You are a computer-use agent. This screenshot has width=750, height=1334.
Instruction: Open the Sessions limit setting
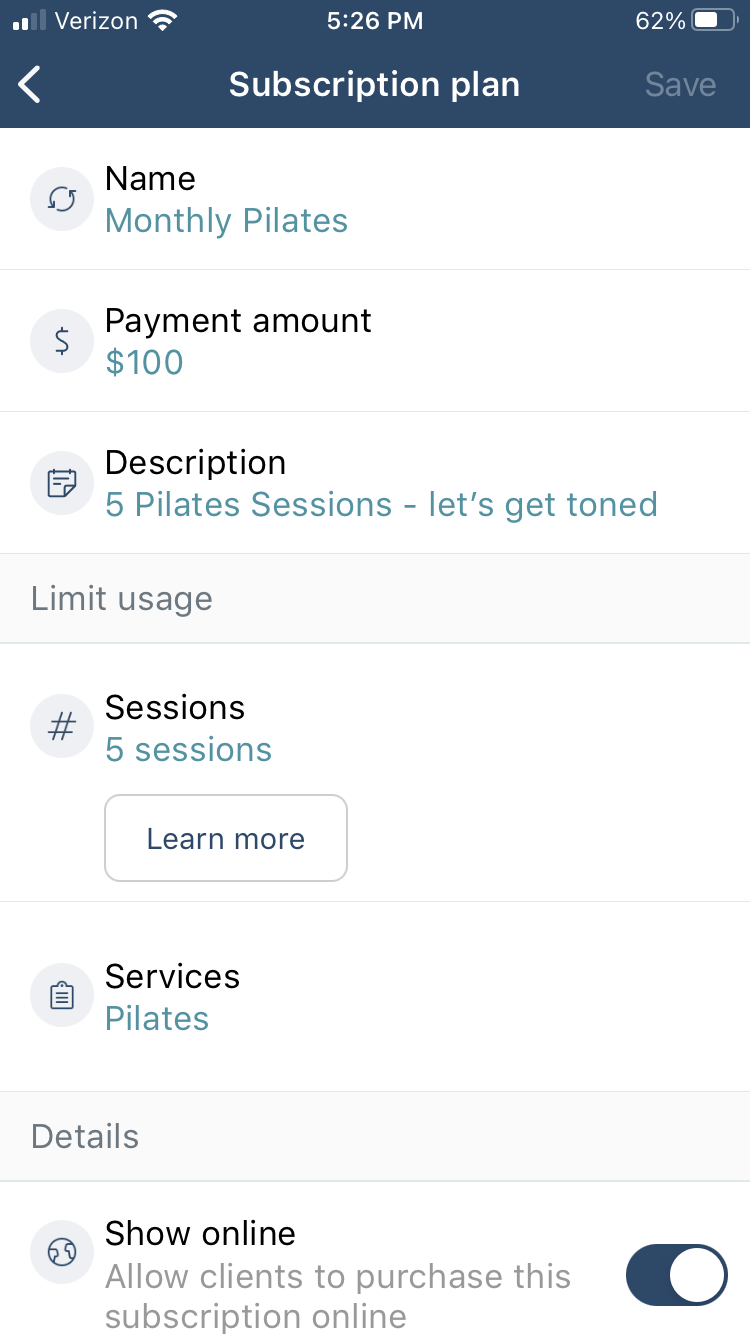point(375,728)
